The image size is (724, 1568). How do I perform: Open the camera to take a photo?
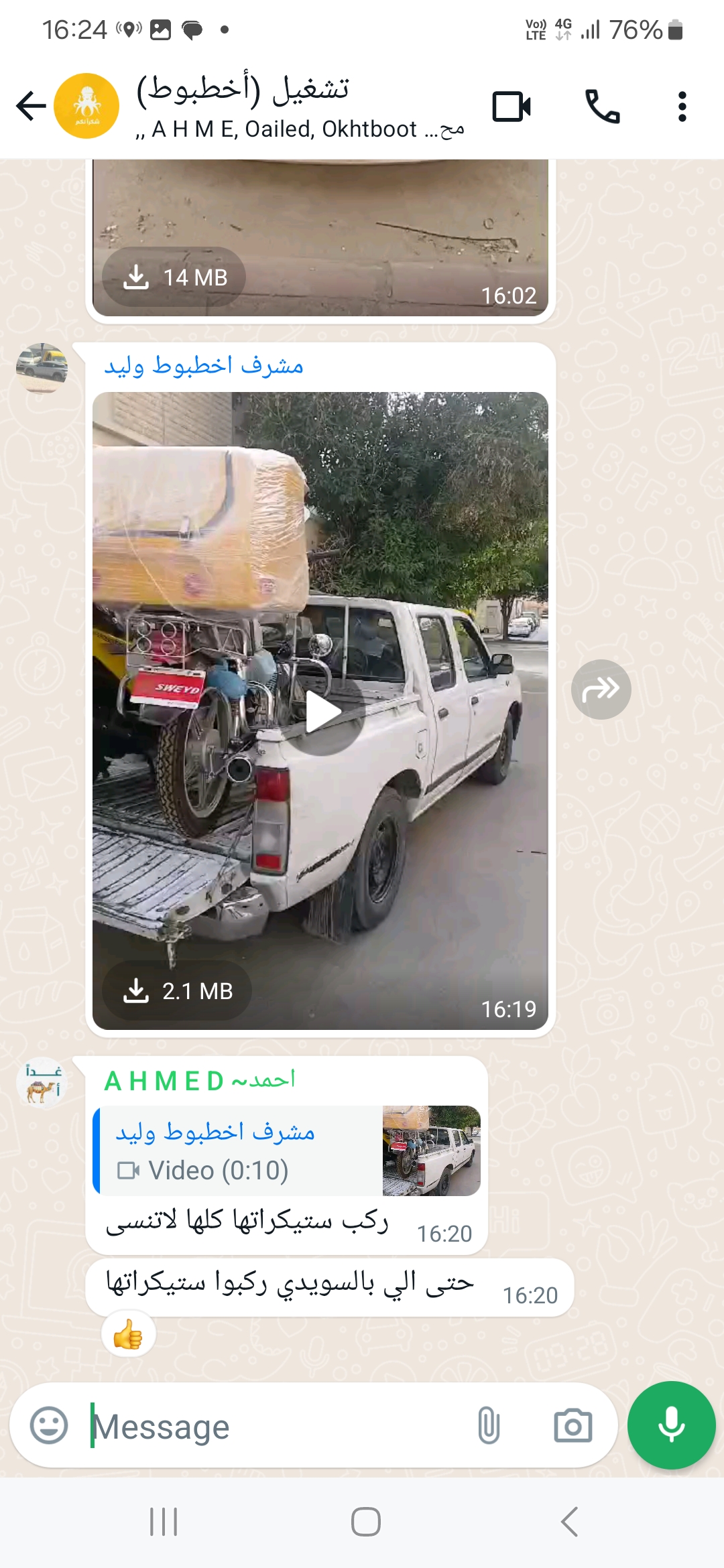pos(573,1425)
